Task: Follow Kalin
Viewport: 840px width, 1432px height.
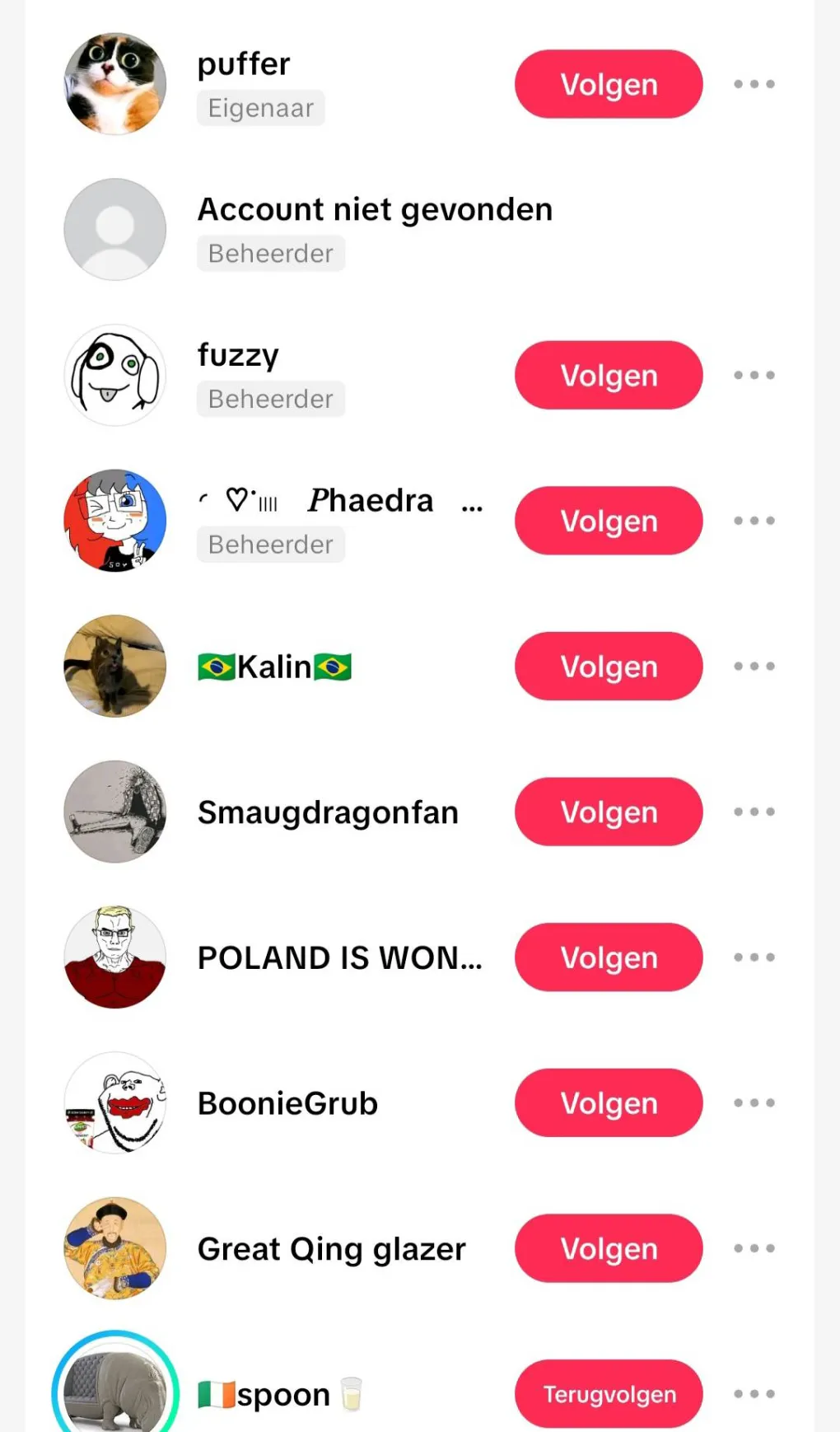Action: click(x=609, y=667)
